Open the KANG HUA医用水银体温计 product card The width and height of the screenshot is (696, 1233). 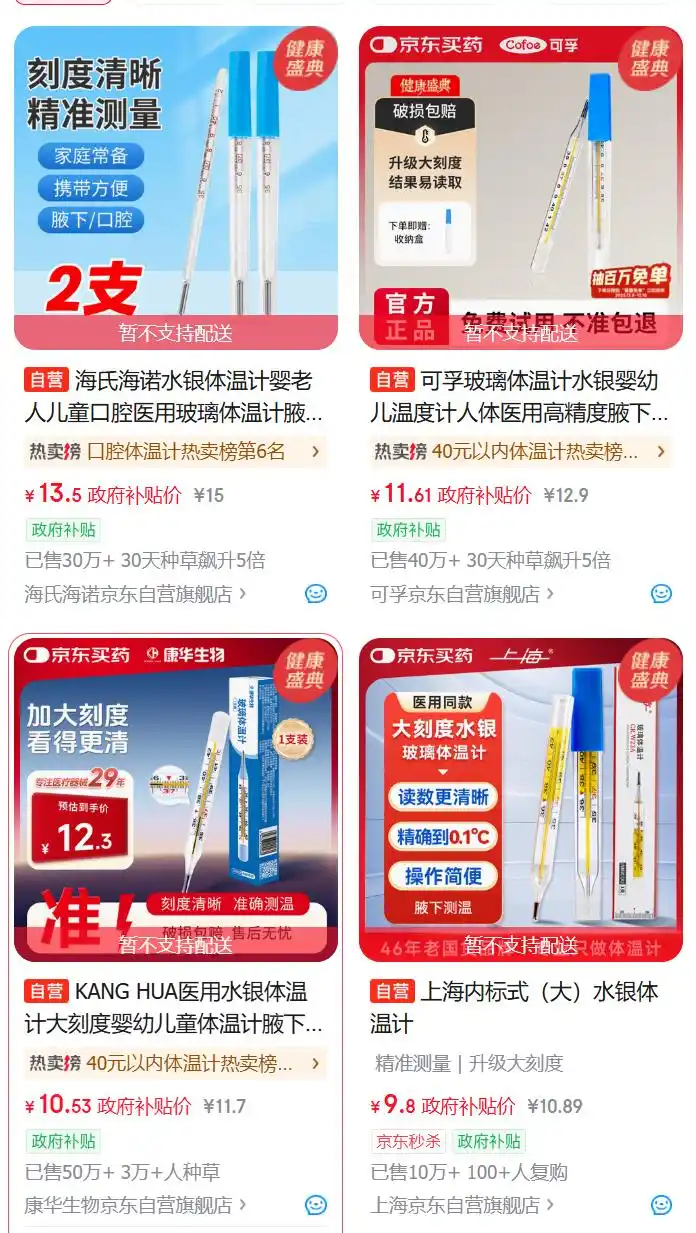tap(175, 800)
